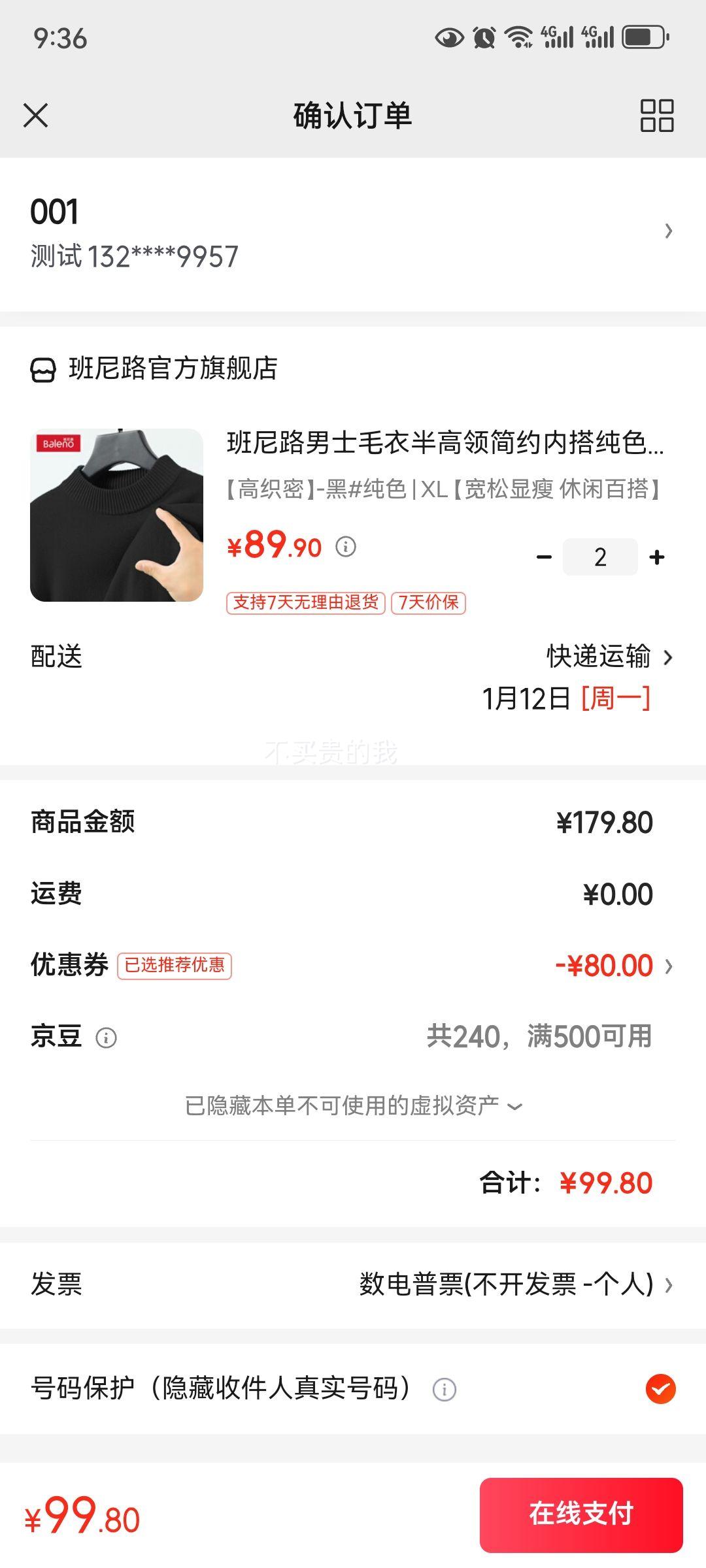The width and height of the screenshot is (706, 1568).
Task: Open the grid menu icon
Action: tap(656, 116)
